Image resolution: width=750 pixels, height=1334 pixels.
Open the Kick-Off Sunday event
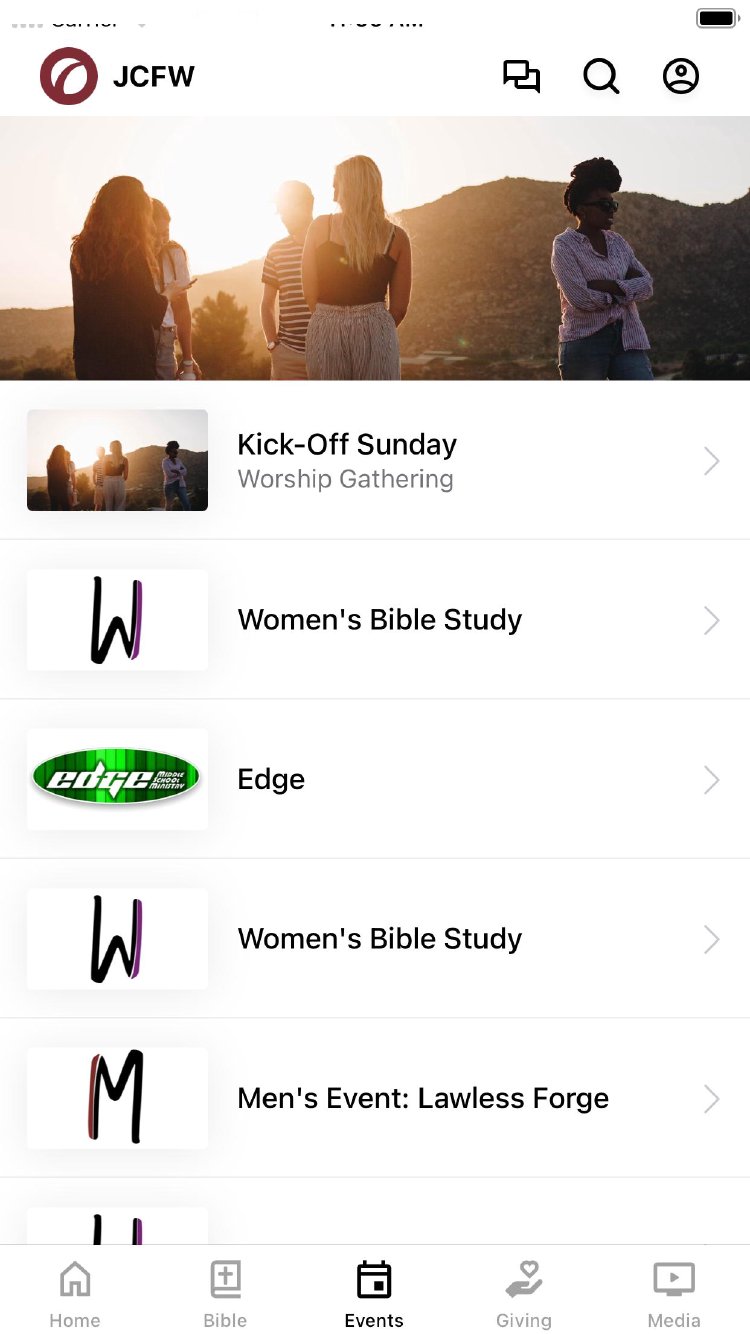pos(375,460)
